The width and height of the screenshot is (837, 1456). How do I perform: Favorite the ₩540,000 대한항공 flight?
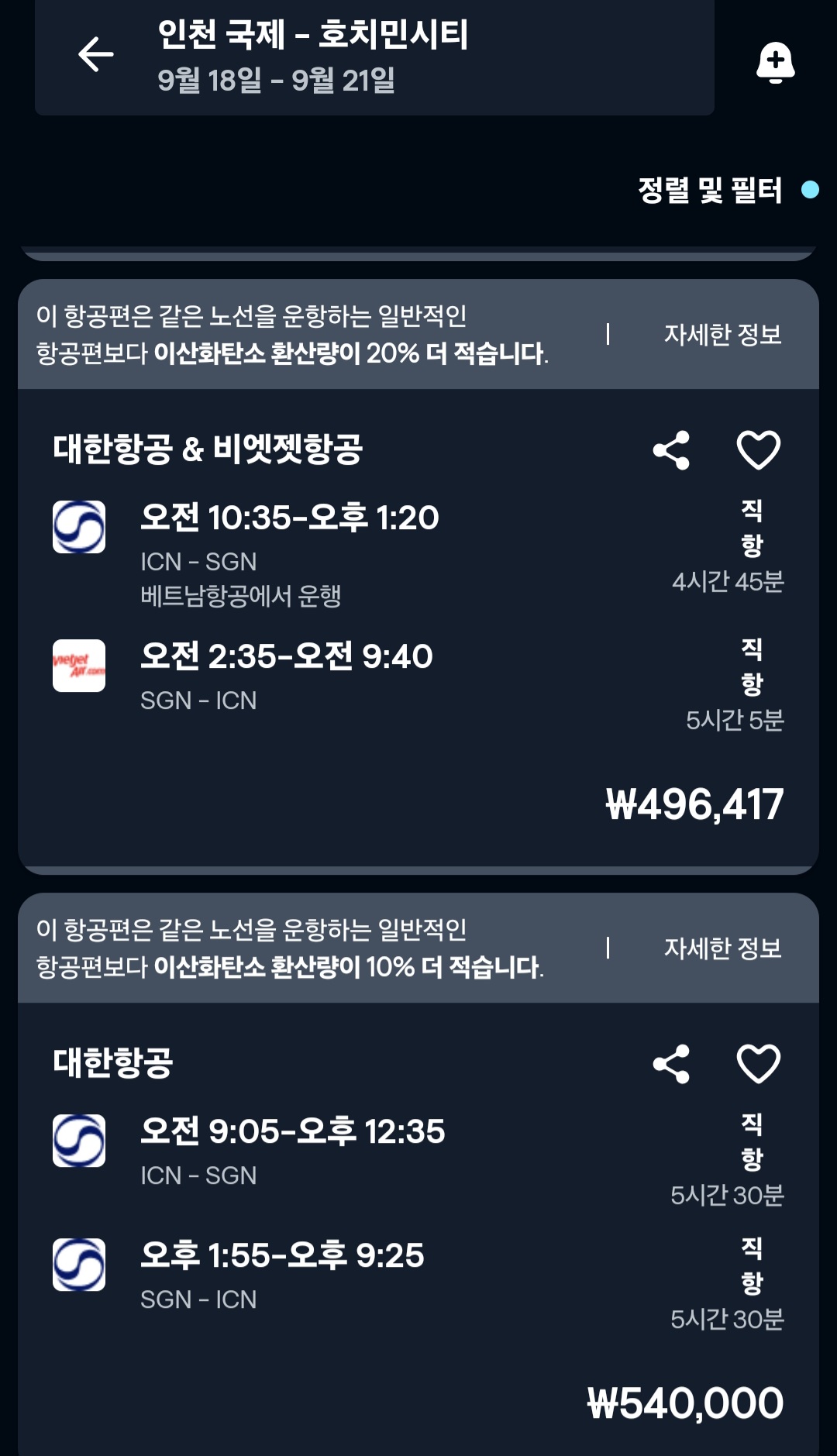758,1064
